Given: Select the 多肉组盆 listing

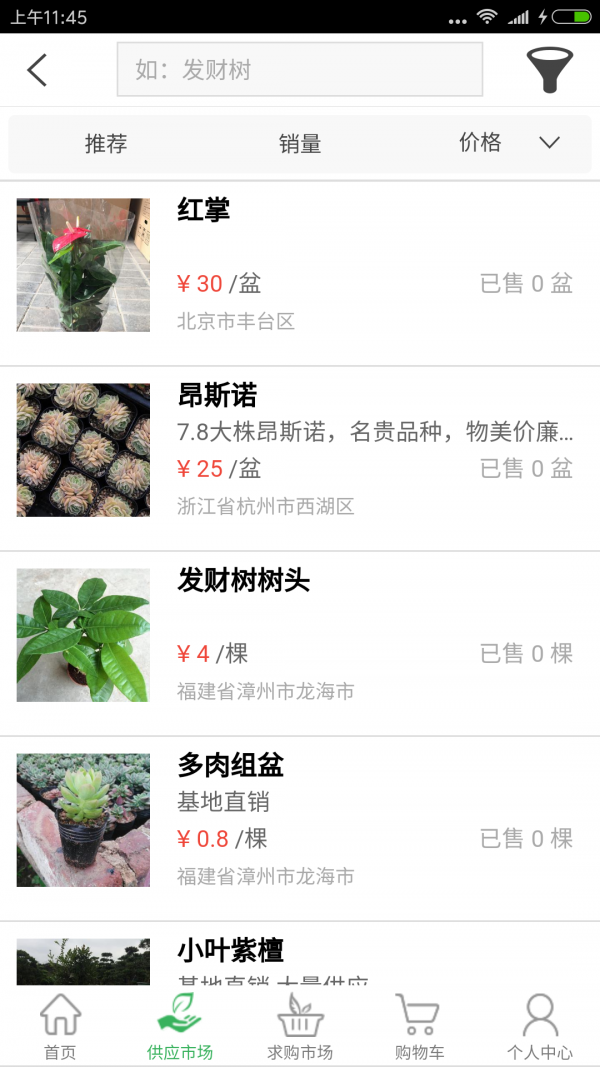Looking at the screenshot, I should point(300,820).
